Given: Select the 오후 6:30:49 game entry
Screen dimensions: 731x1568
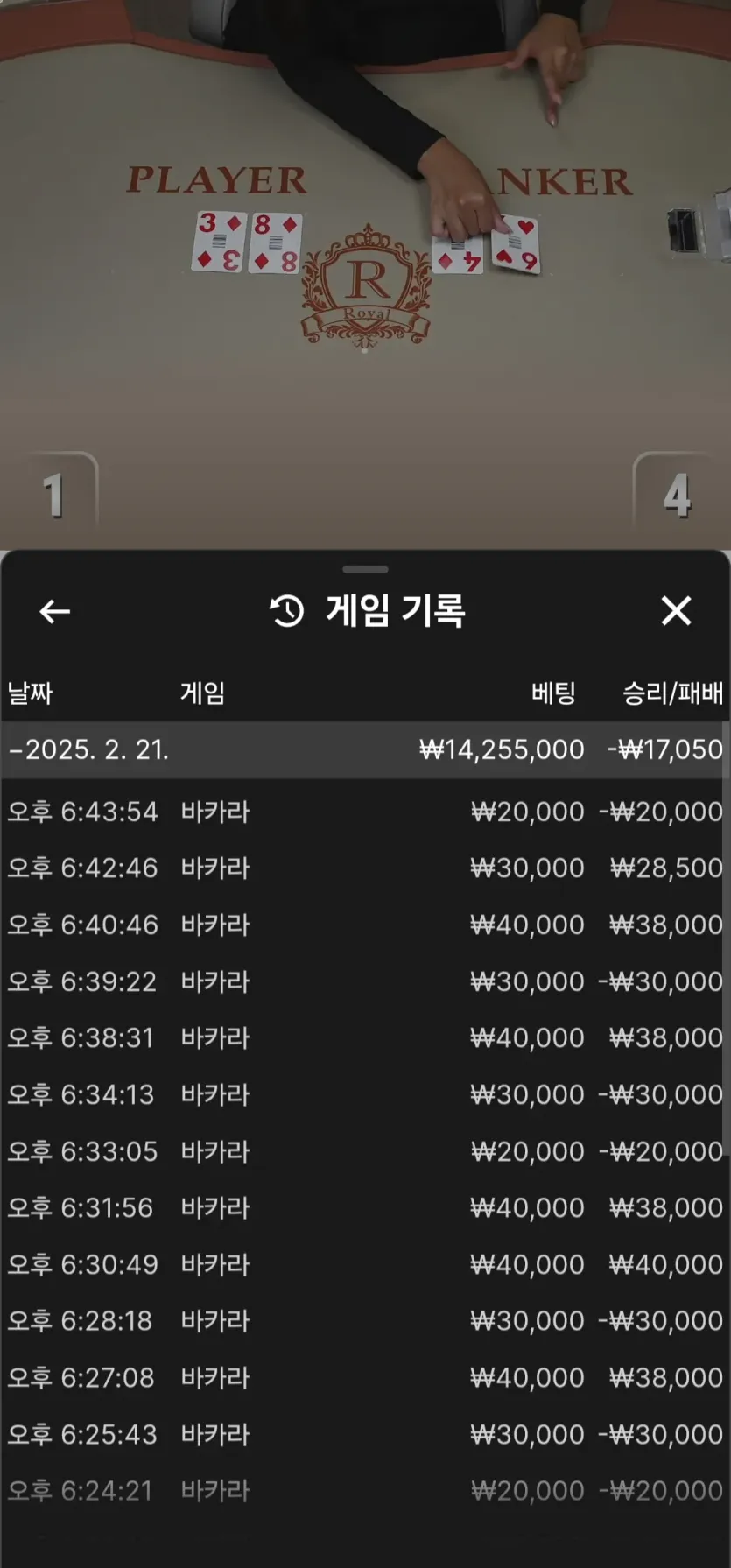Looking at the screenshot, I should click(x=363, y=1264).
